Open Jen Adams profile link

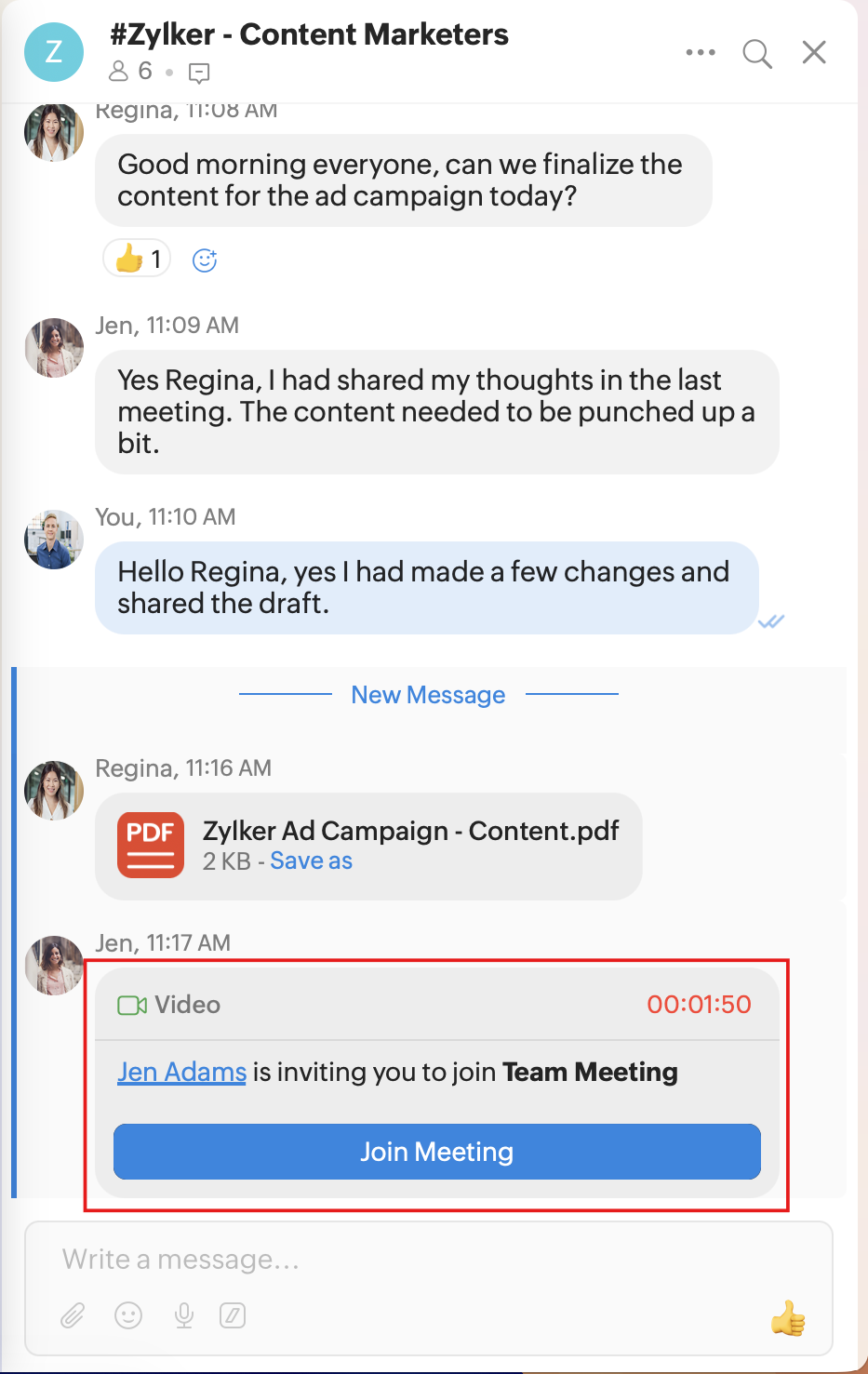point(181,1073)
